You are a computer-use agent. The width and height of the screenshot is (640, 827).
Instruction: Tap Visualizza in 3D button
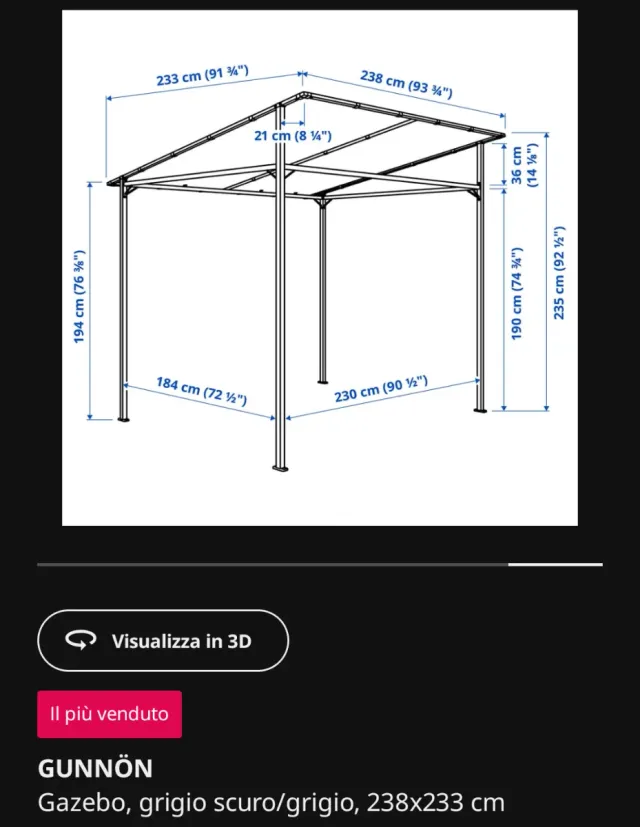[x=163, y=640]
